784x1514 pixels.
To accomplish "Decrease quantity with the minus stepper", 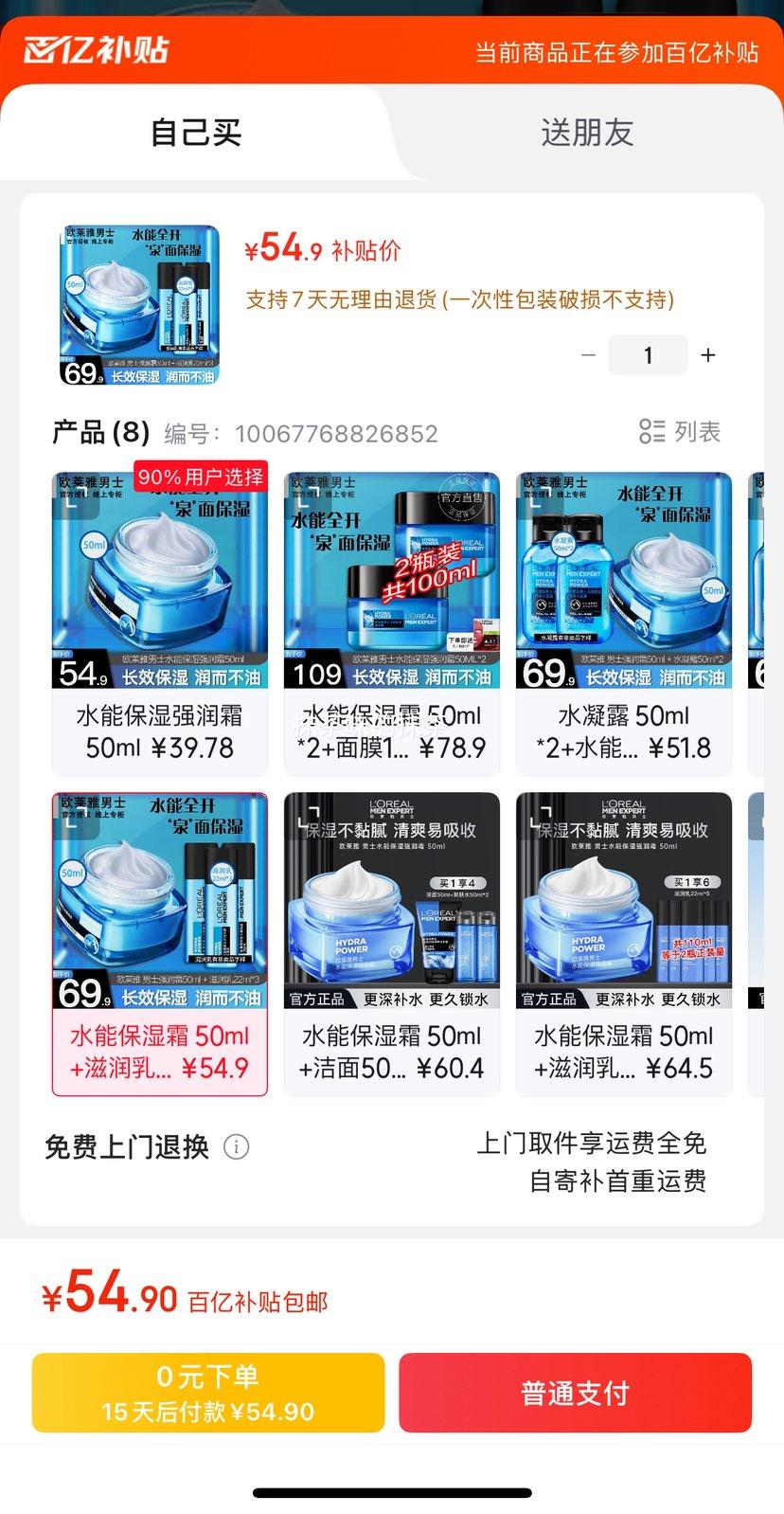I will [589, 354].
